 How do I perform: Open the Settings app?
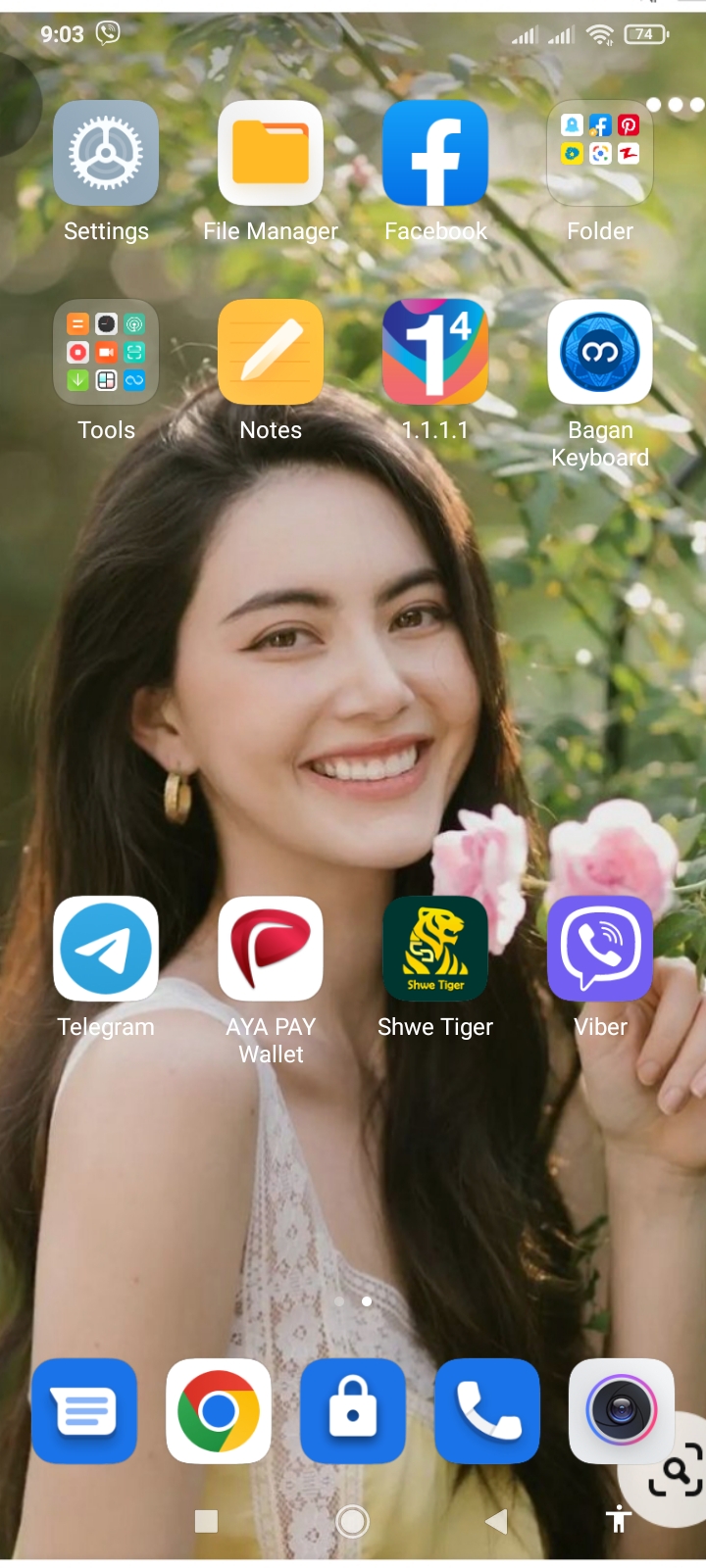point(106,154)
